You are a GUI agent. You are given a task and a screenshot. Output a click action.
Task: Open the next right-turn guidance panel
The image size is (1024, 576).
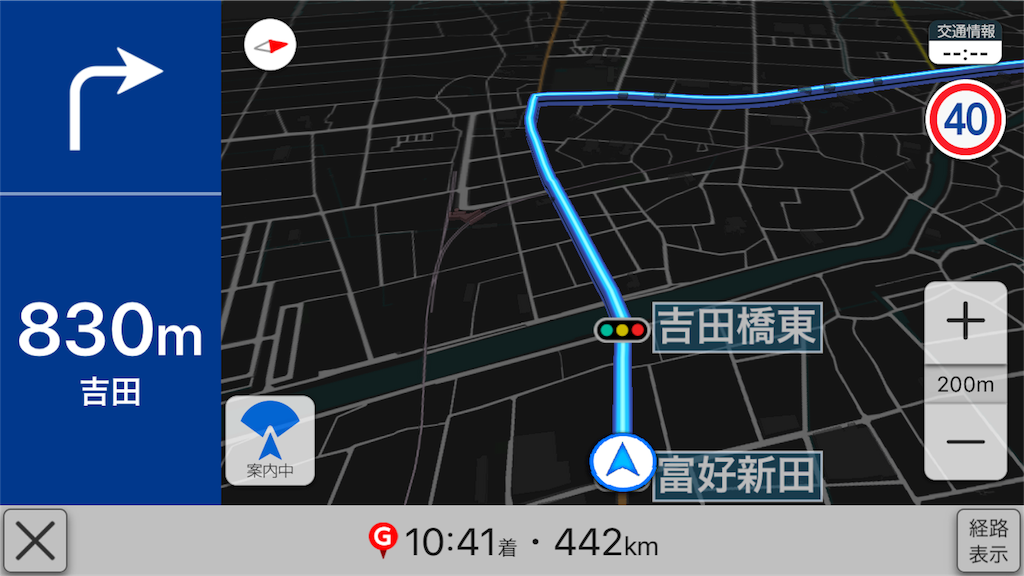click(x=110, y=96)
